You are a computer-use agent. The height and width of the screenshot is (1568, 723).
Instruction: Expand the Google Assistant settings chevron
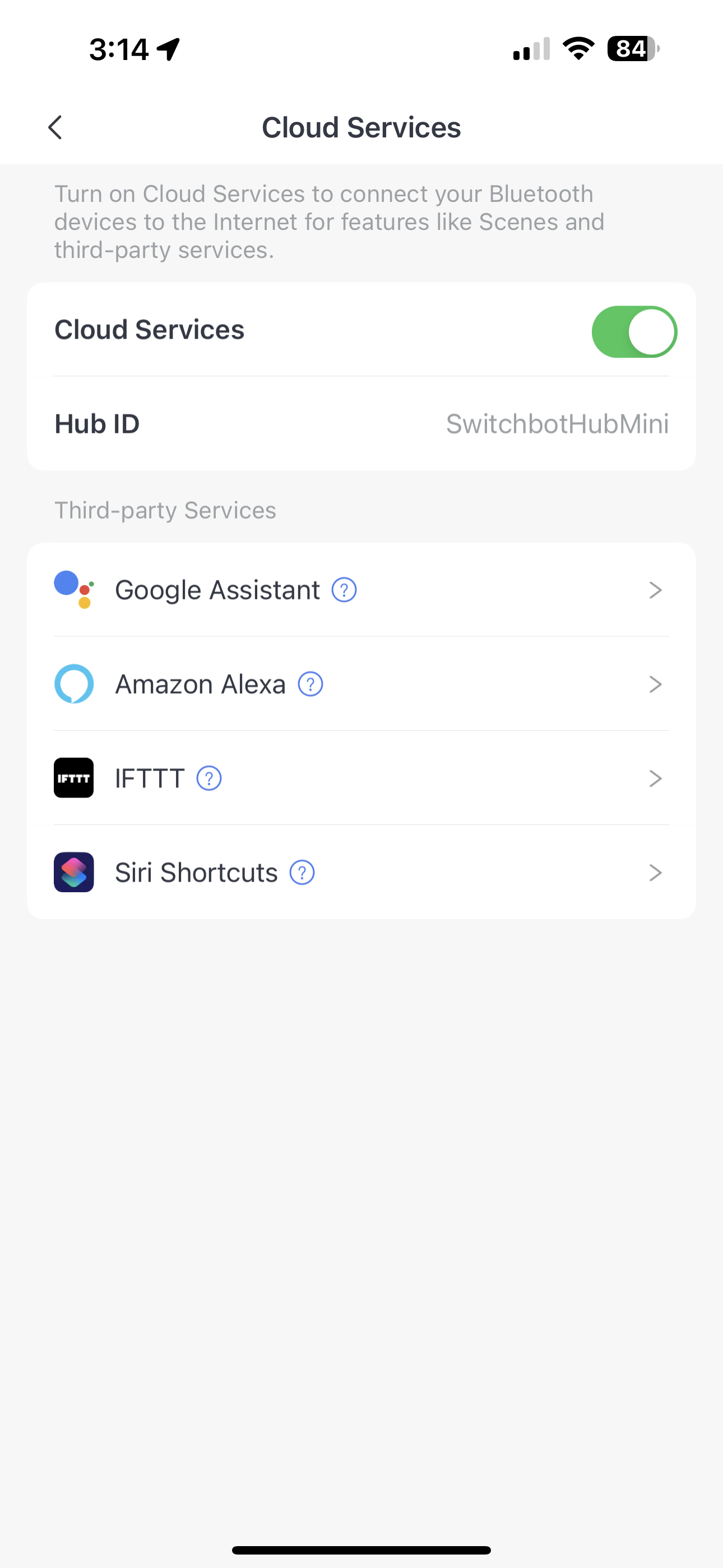(x=655, y=589)
